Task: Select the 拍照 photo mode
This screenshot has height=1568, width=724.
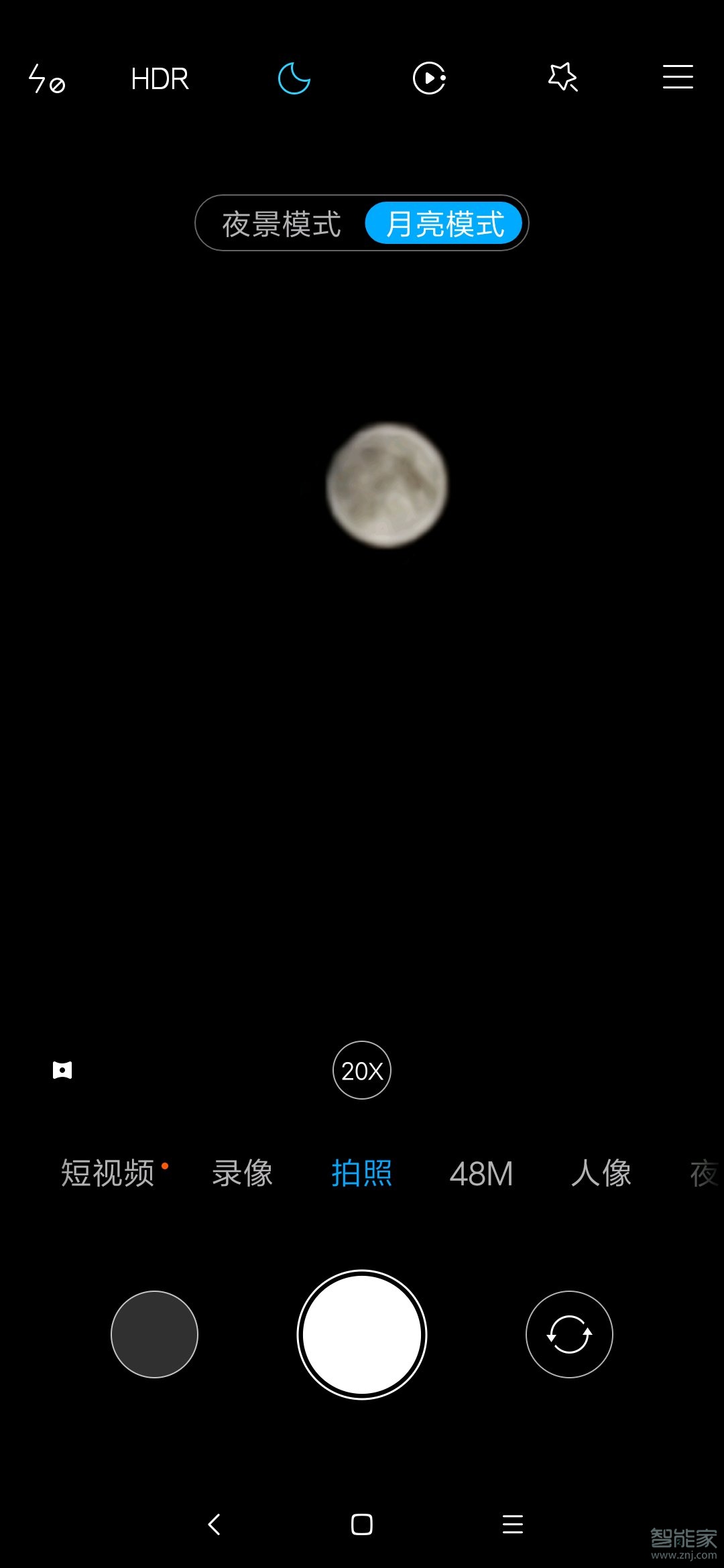Action: [x=362, y=1173]
